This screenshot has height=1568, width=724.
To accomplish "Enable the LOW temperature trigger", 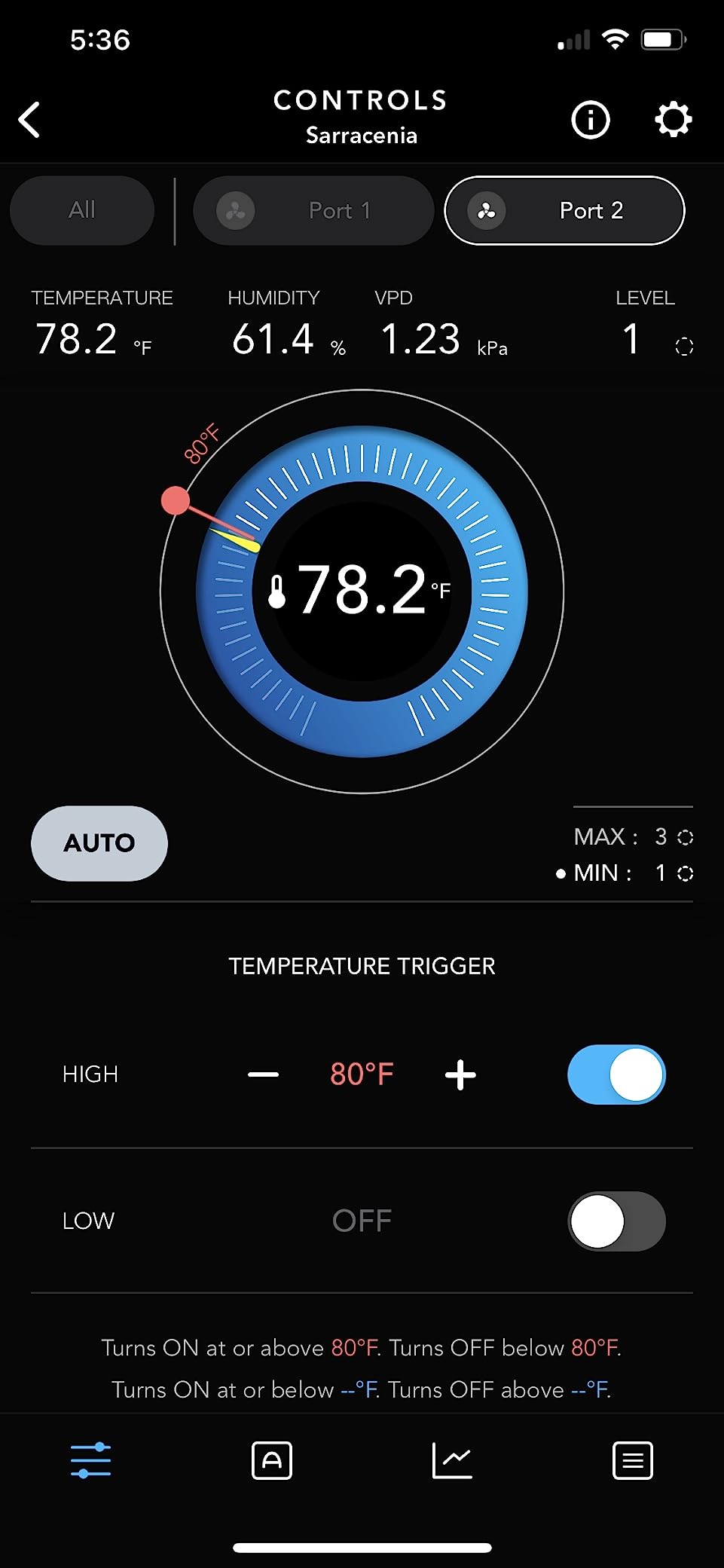I will (616, 1221).
